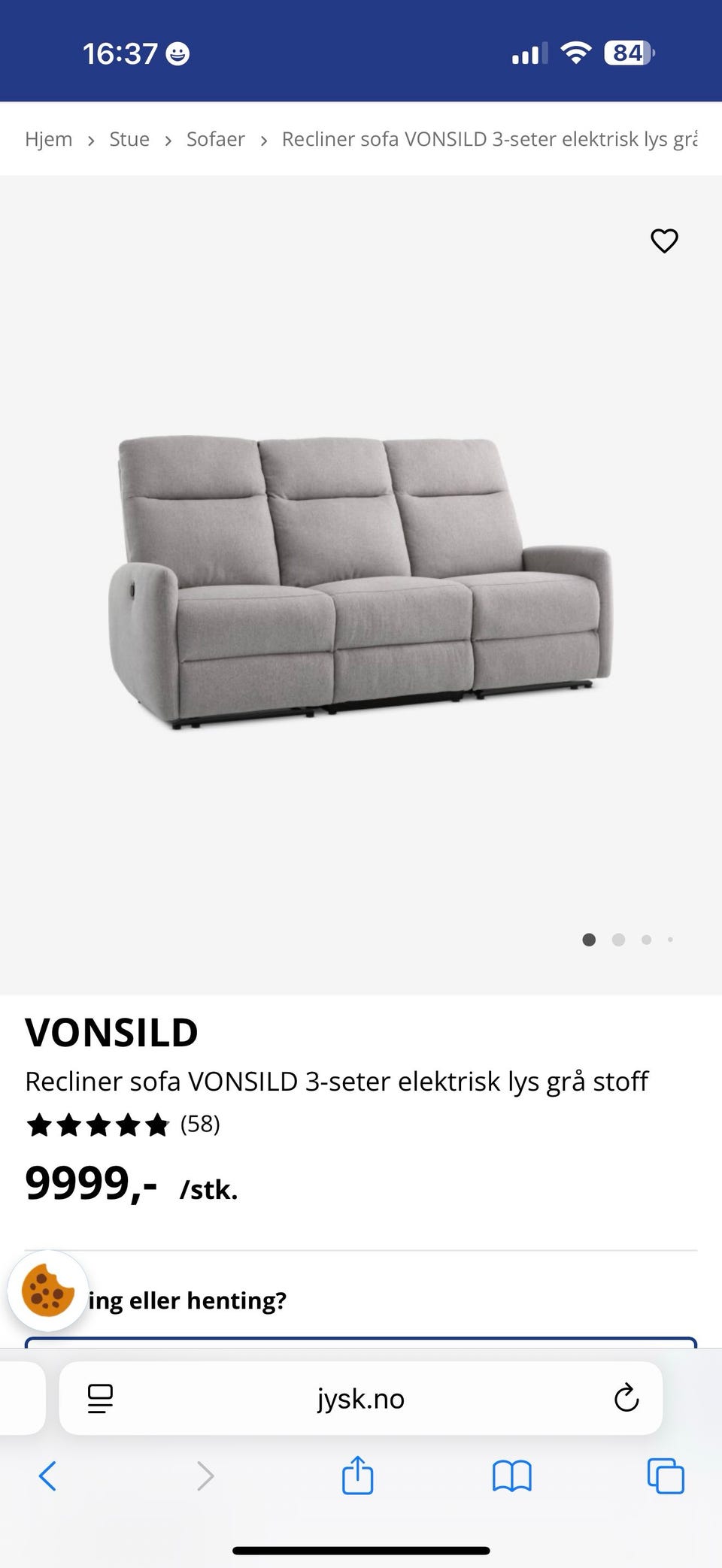Viewport: 722px width, 1568px height.
Task: Reload the jysk.no page
Action: click(626, 1398)
